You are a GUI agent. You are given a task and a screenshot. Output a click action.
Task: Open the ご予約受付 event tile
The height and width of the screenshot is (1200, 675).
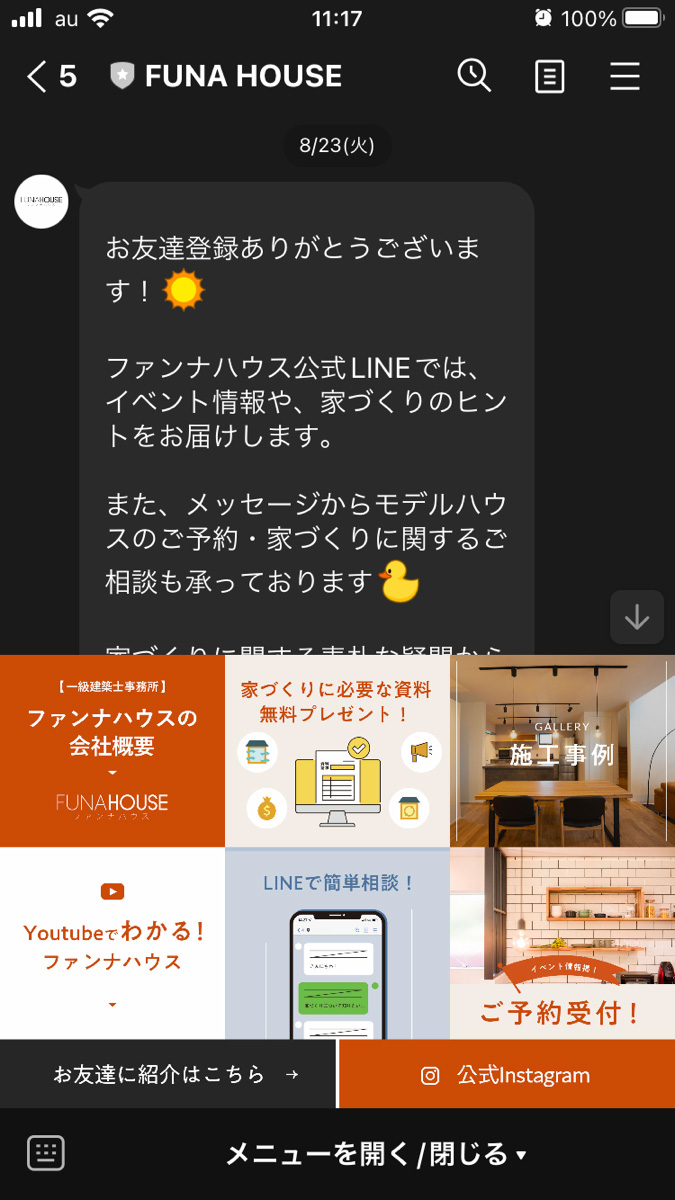(563, 943)
